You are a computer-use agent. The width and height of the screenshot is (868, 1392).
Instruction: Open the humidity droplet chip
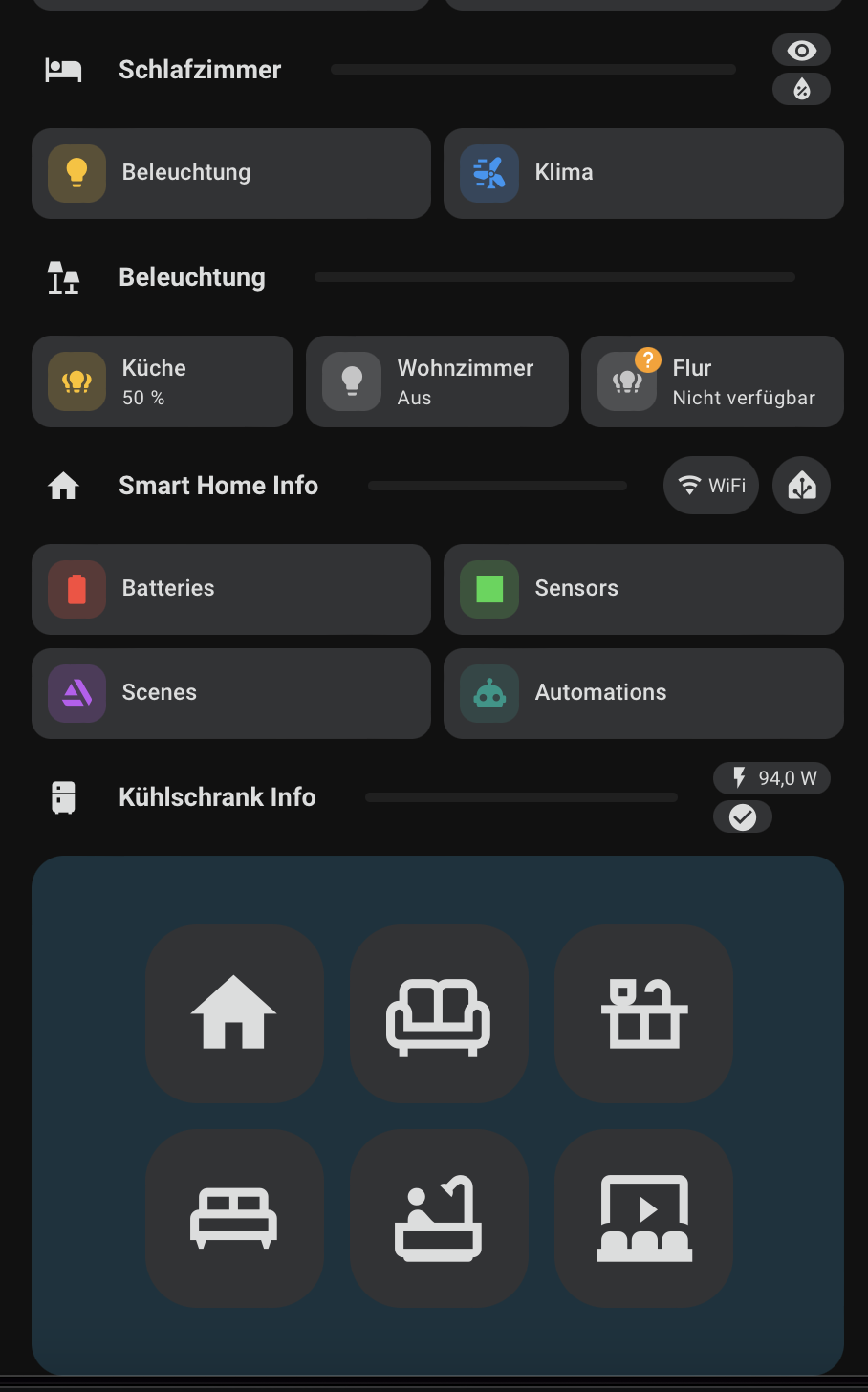coord(801,90)
